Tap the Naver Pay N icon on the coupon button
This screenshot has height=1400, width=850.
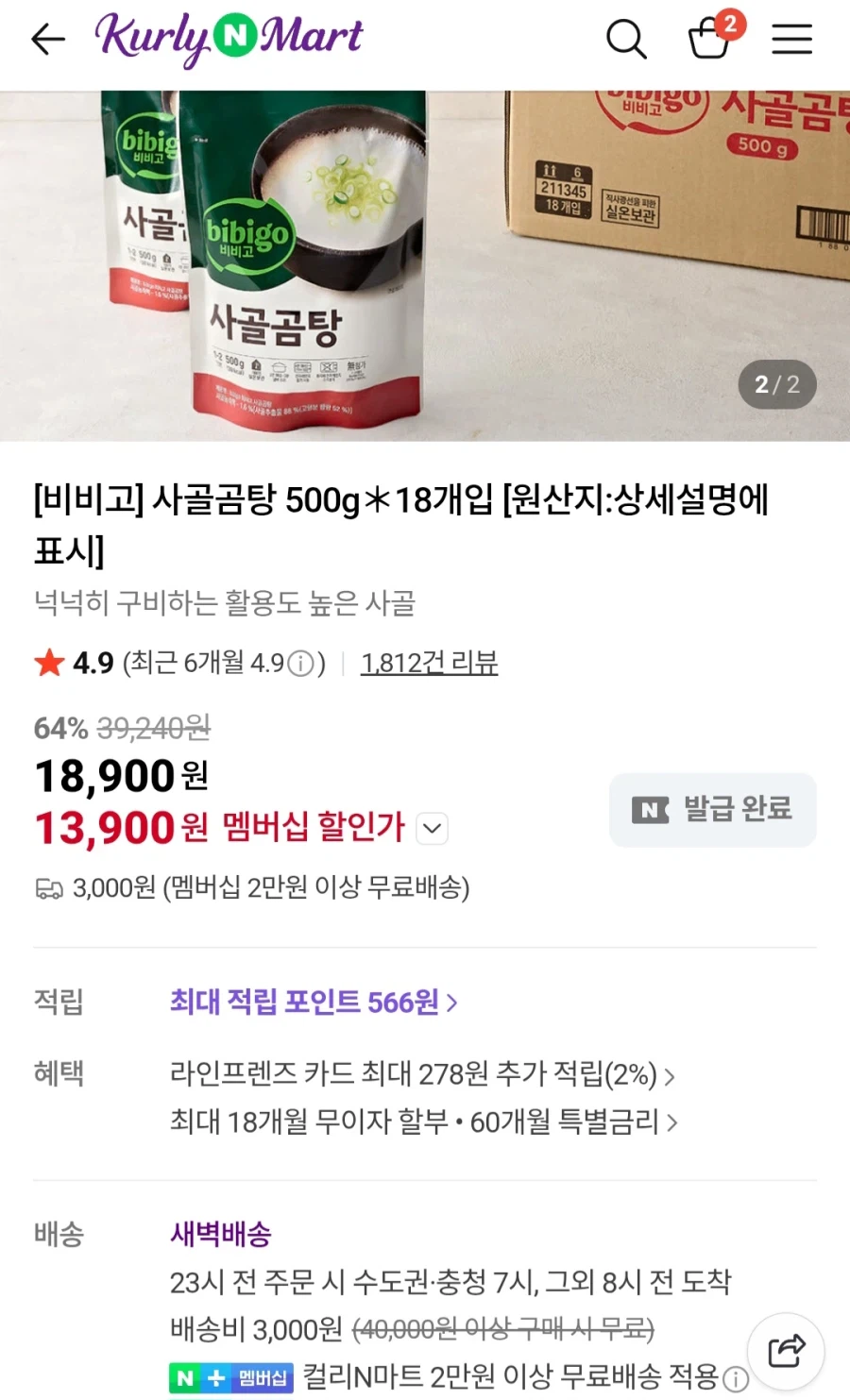click(648, 810)
